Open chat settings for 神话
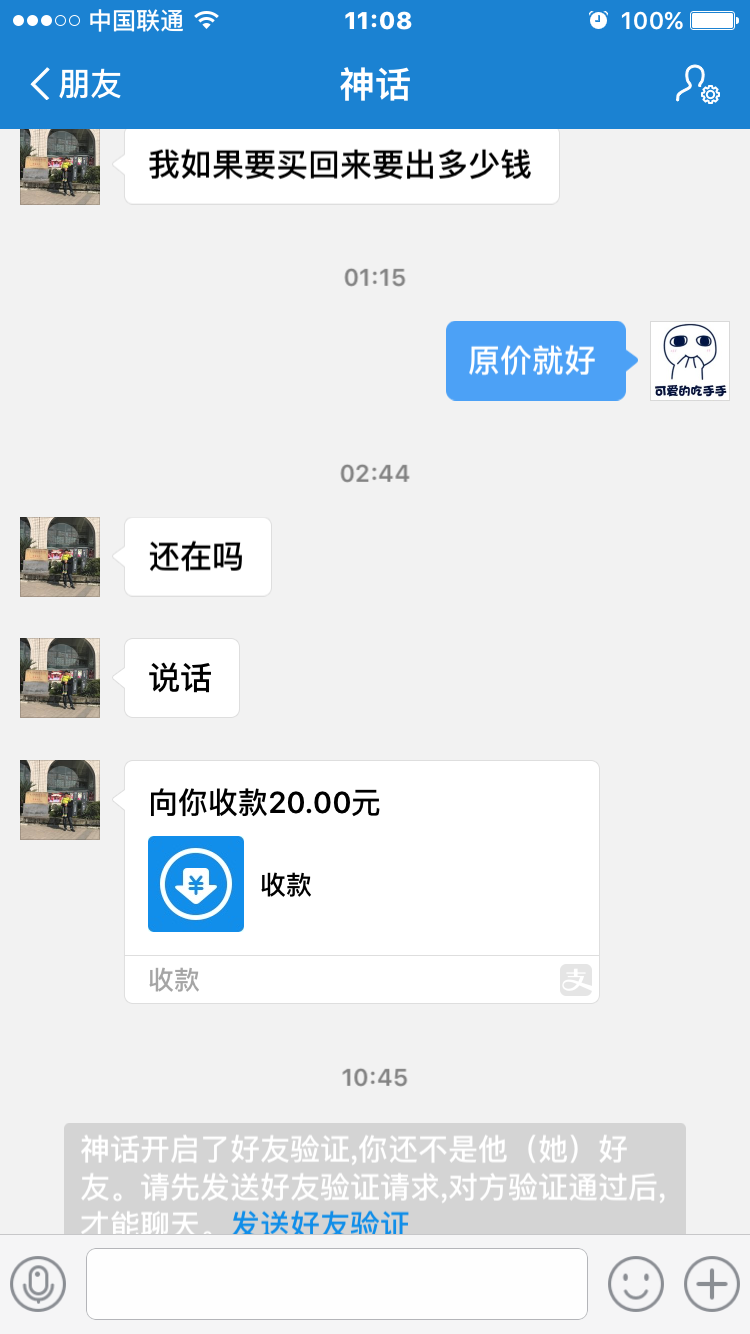The width and height of the screenshot is (750, 1334). [697, 85]
